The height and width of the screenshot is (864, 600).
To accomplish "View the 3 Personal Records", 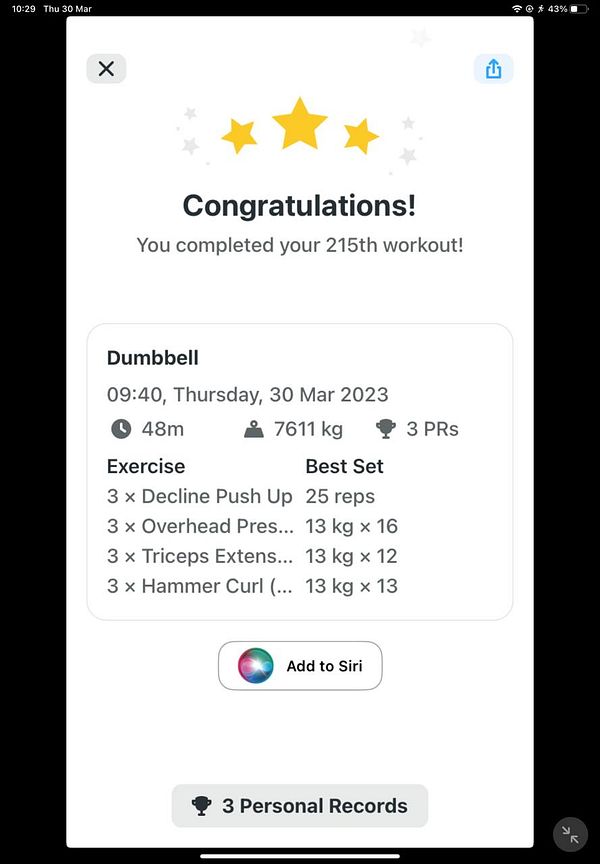I will pyautogui.click(x=300, y=806).
